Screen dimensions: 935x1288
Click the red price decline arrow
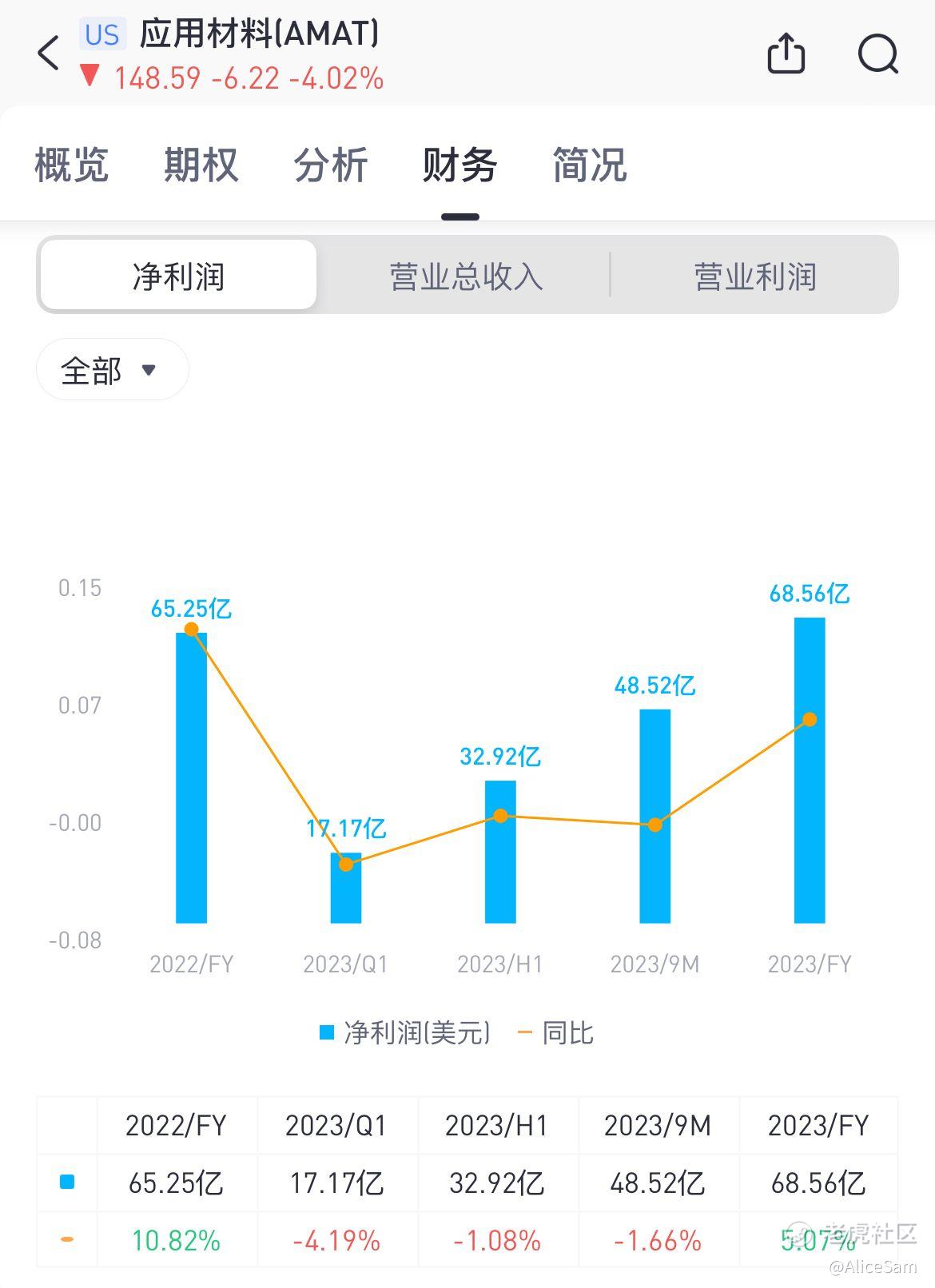pyautogui.click(x=90, y=78)
